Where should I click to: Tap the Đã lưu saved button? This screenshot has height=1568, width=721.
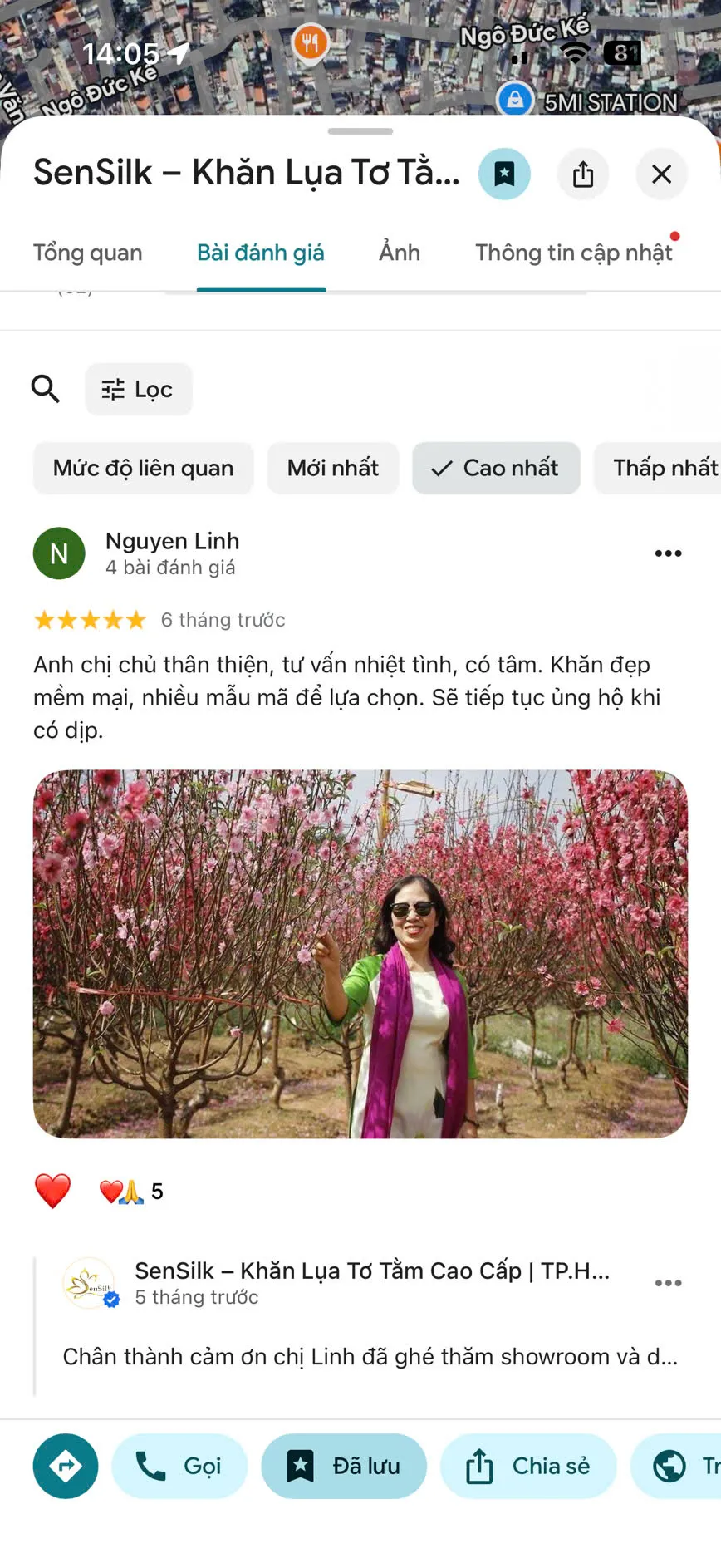click(x=344, y=1466)
